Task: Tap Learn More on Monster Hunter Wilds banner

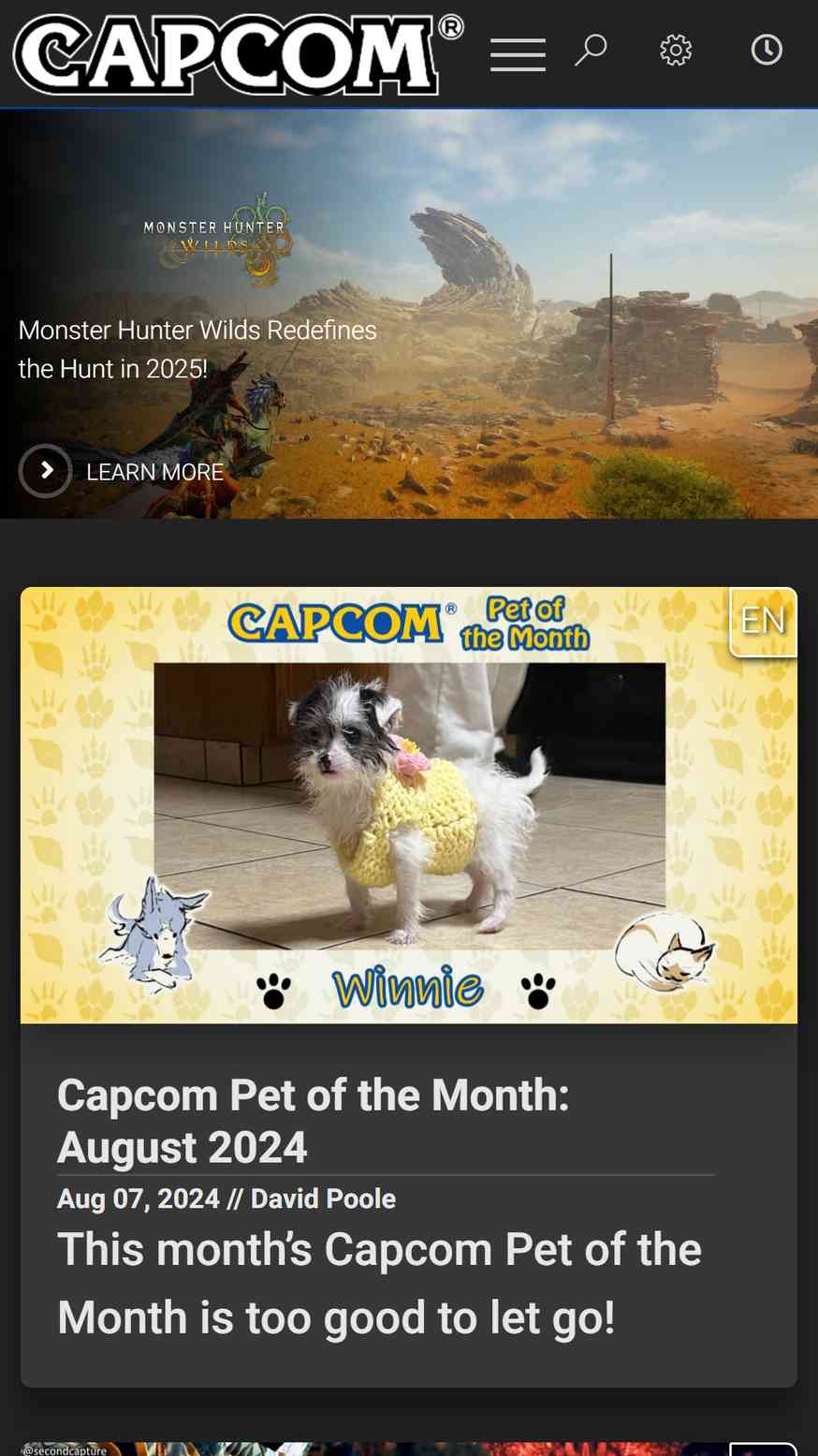Action: point(122,471)
